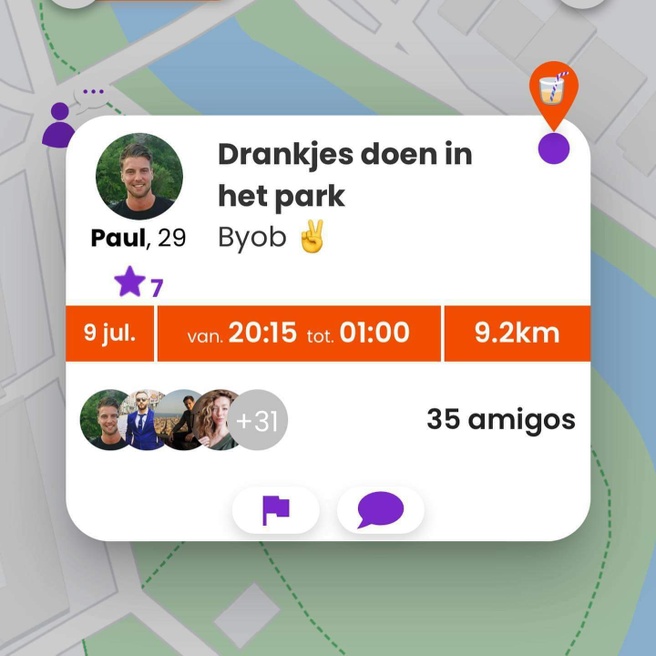Open the event chat bubble button

380,511
